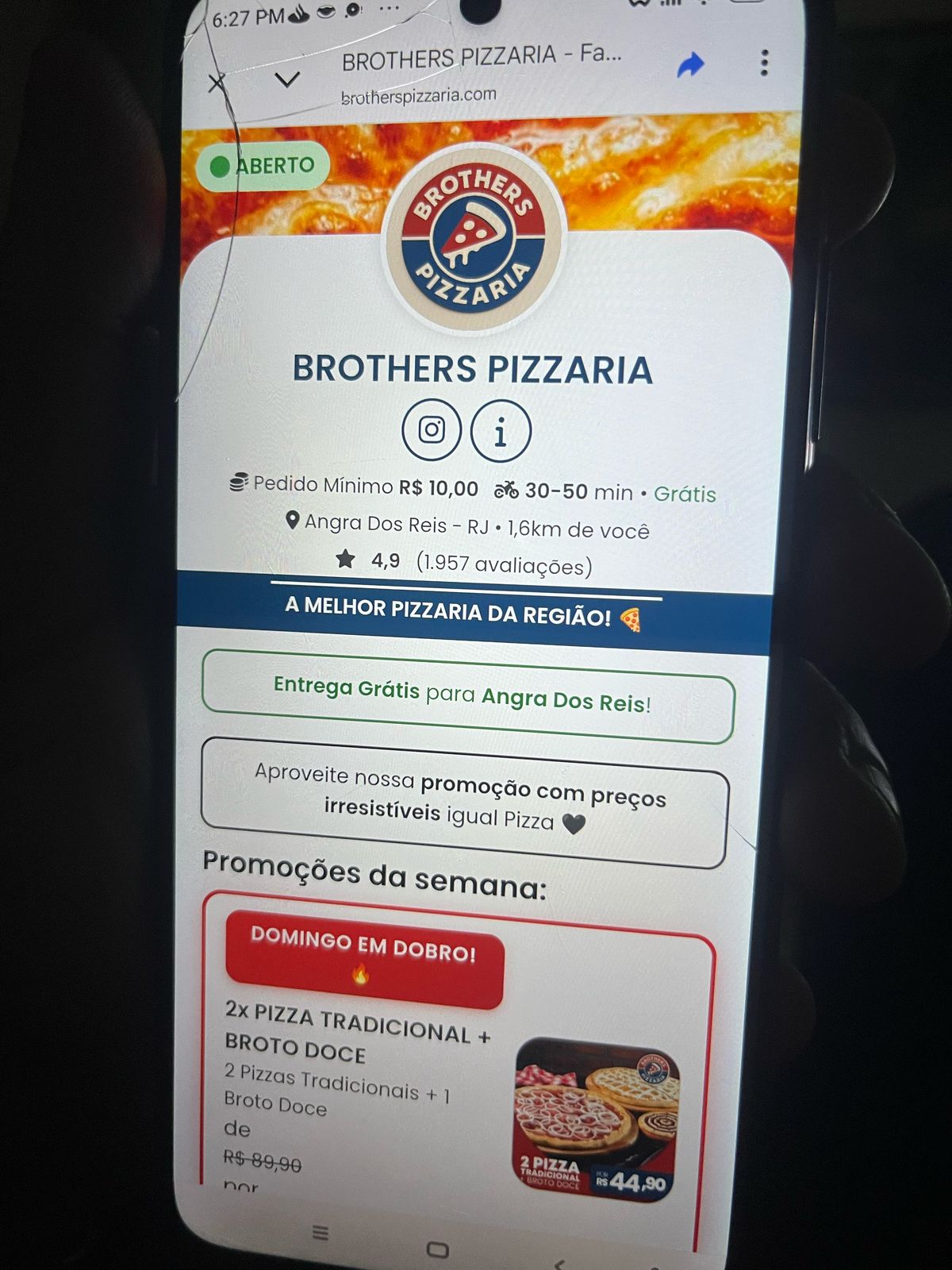Open the browser overflow menu
This screenshot has height=1270, width=952.
[764, 63]
